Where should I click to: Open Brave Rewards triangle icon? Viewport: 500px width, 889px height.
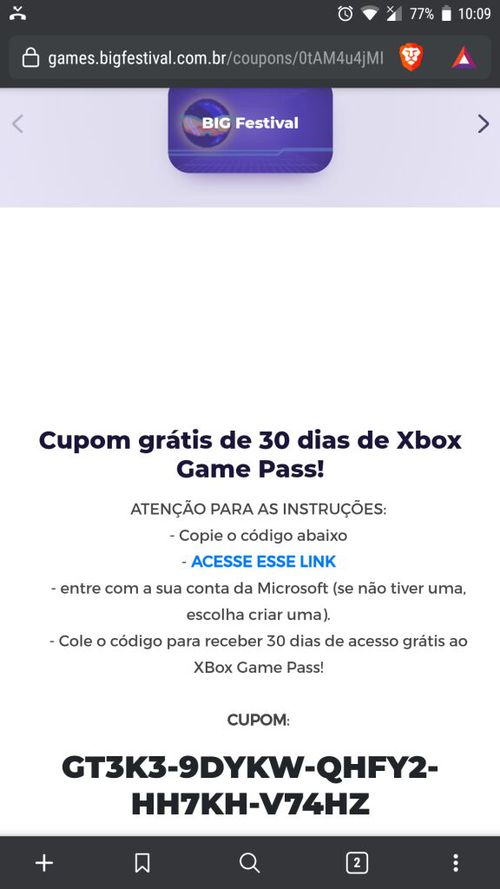pyautogui.click(x=464, y=58)
